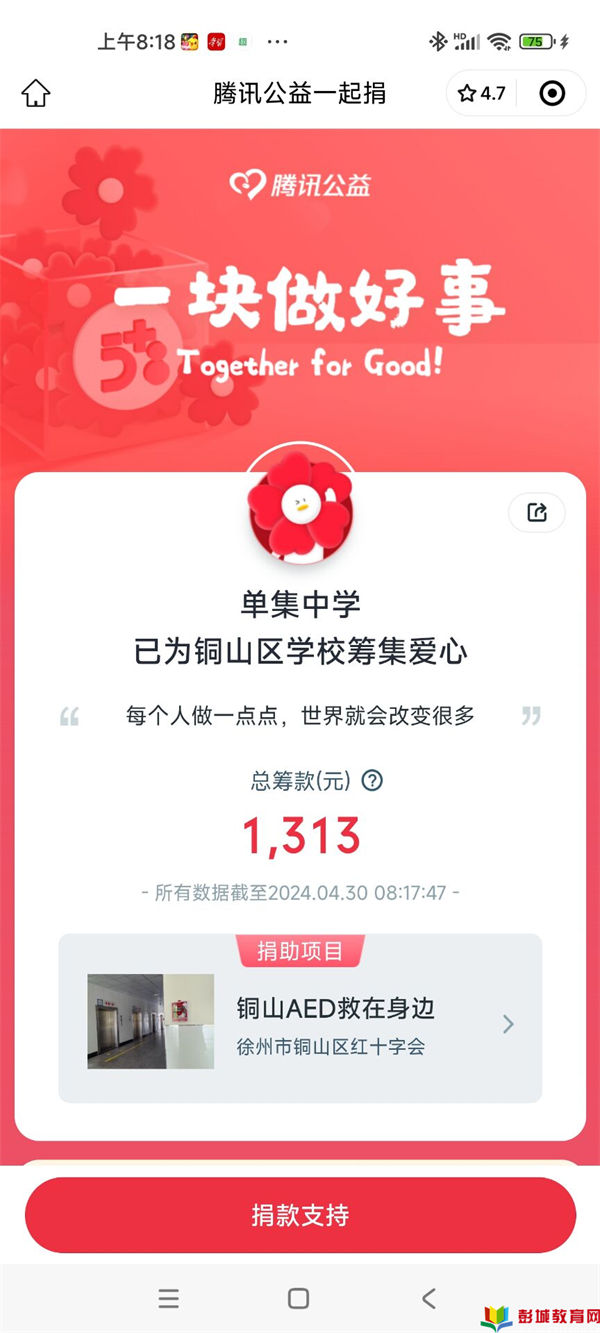Viewport: 600px width, 1333px height.
Task: Share the 单集中学 fundraising card
Action: pyautogui.click(x=537, y=513)
